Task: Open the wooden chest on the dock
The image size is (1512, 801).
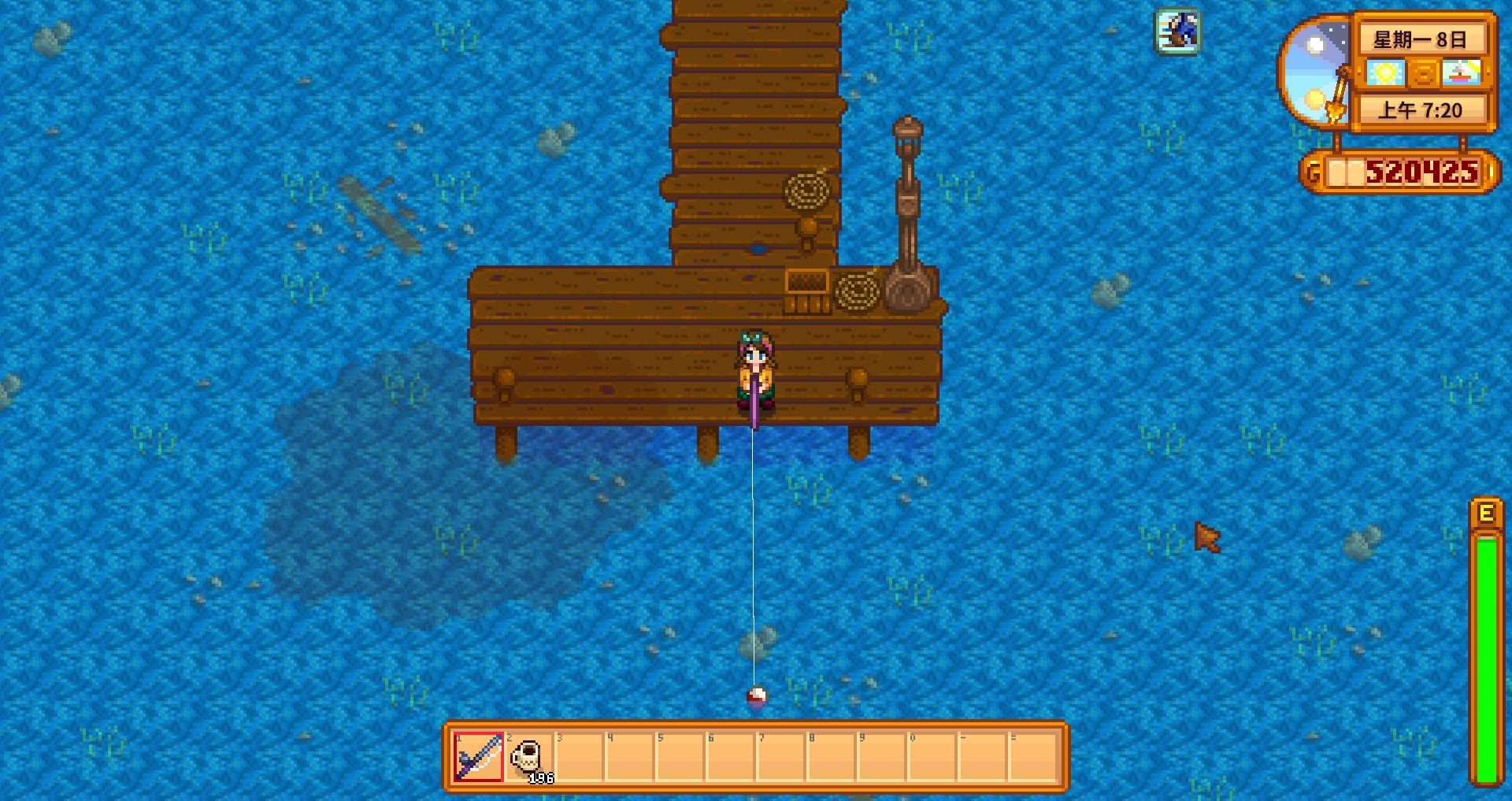Action: pos(806,291)
